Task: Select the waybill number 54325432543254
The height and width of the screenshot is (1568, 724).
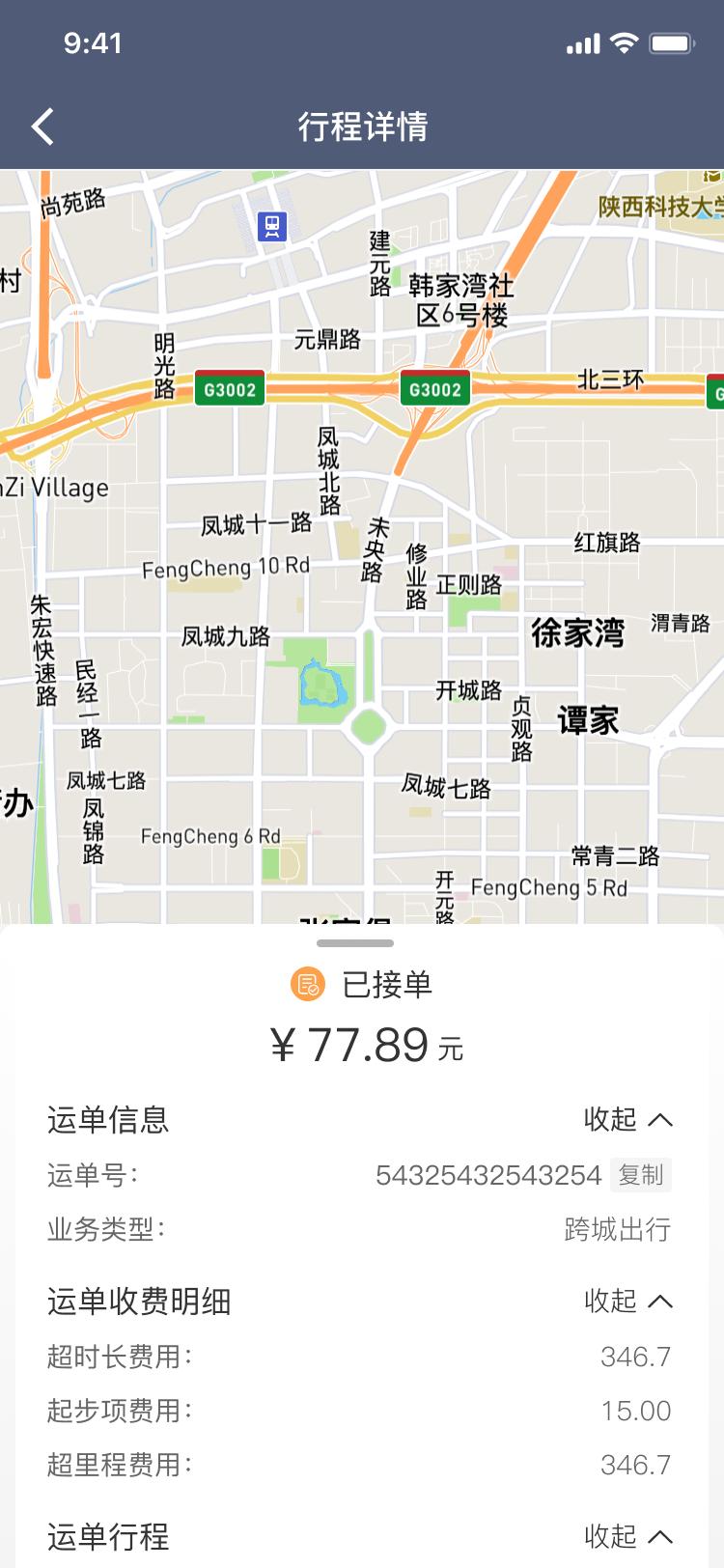Action: click(x=487, y=1176)
